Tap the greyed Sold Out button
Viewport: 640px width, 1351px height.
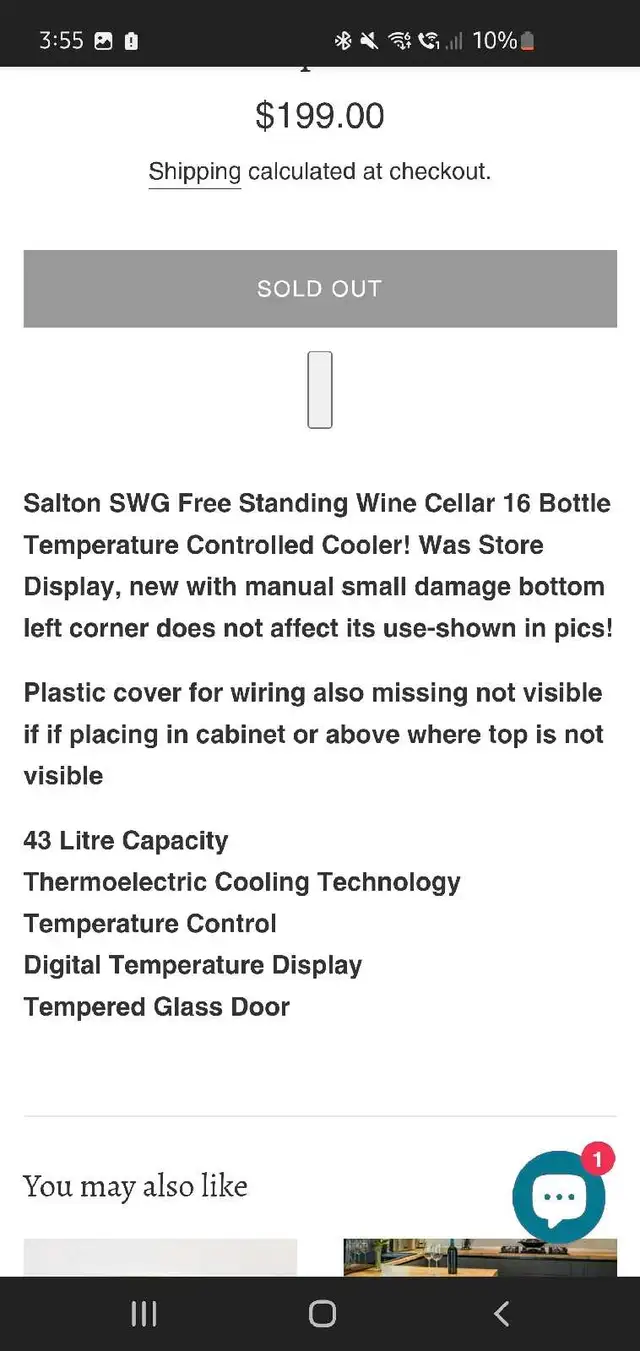320,289
